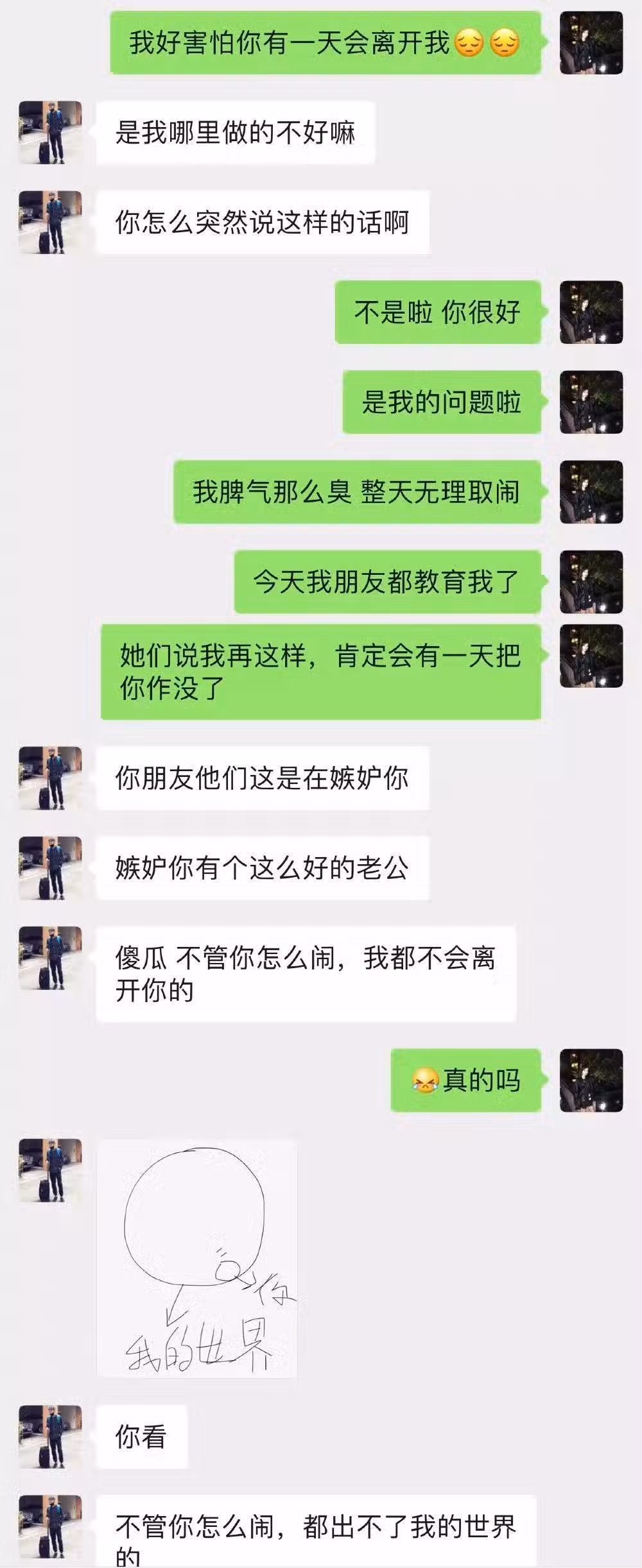
Task: Tap the avatar beside "是我哪里做的不好嘛"
Action: pos(50,133)
